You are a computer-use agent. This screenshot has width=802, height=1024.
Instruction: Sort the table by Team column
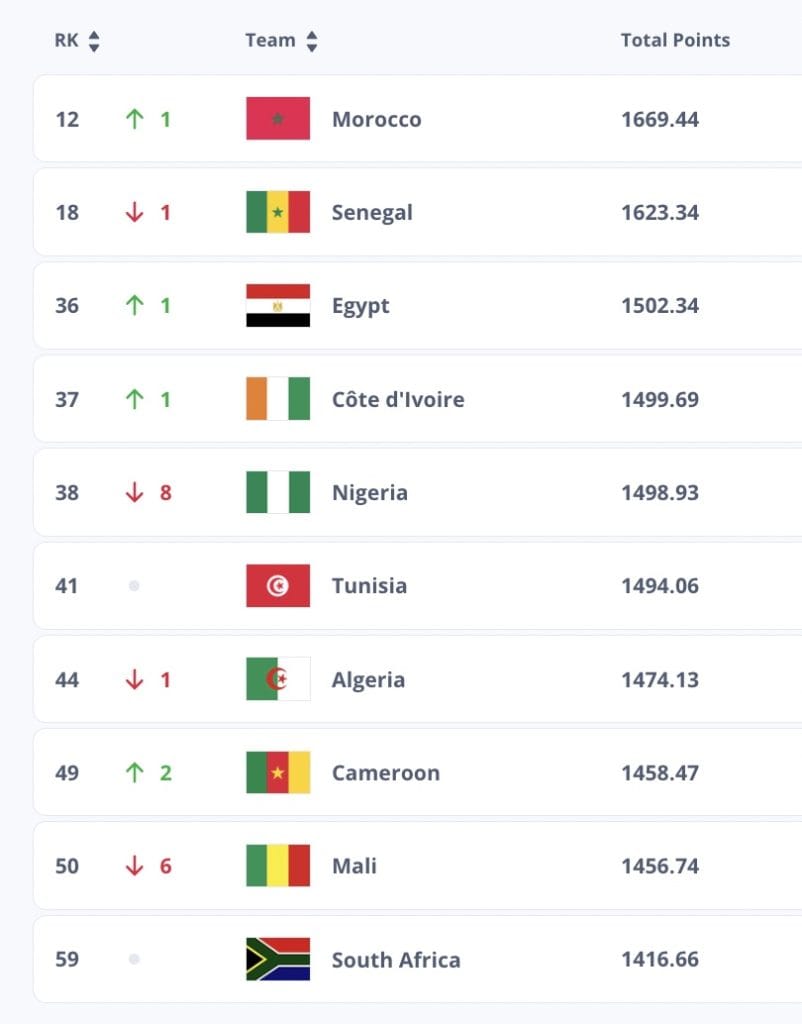pyautogui.click(x=281, y=40)
